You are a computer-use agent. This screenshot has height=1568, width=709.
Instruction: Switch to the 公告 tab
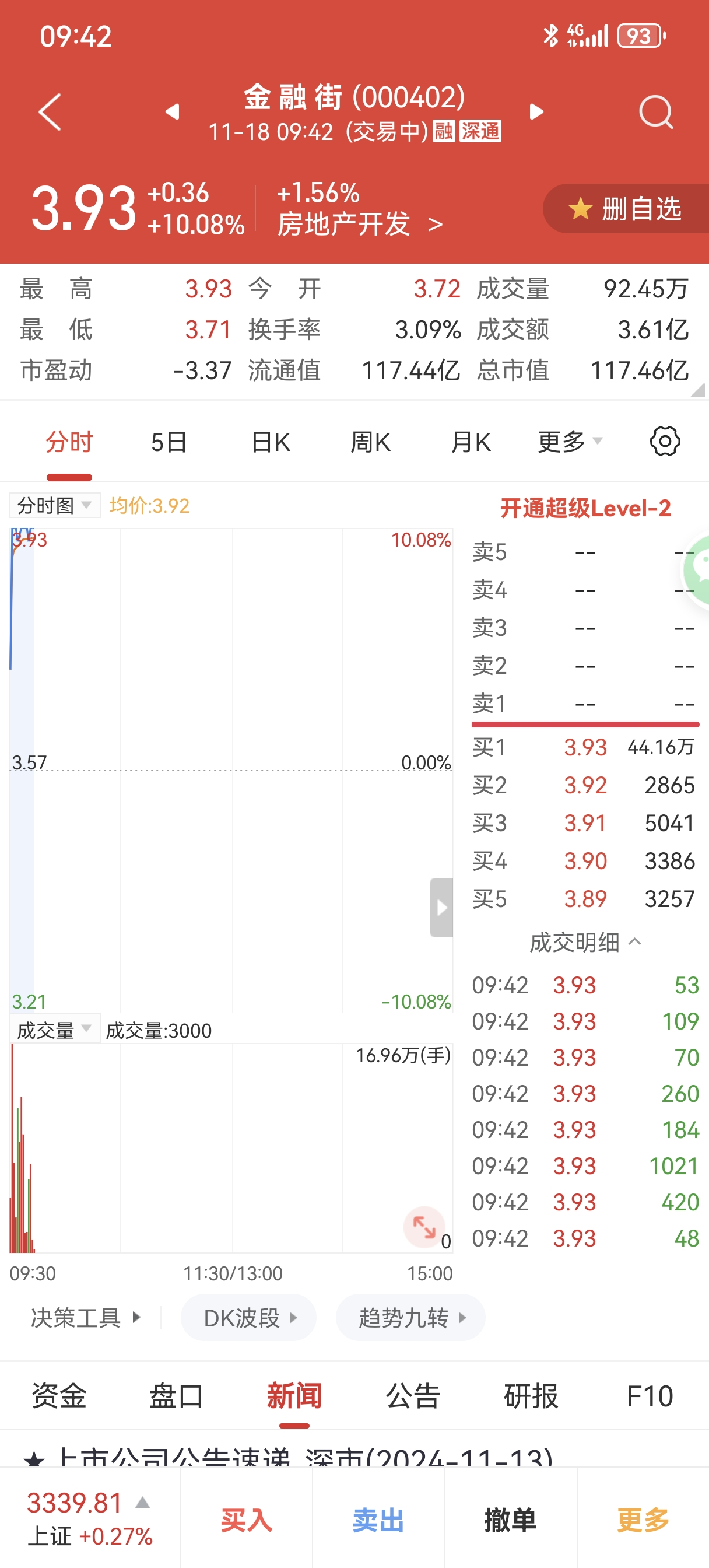coord(413,1395)
